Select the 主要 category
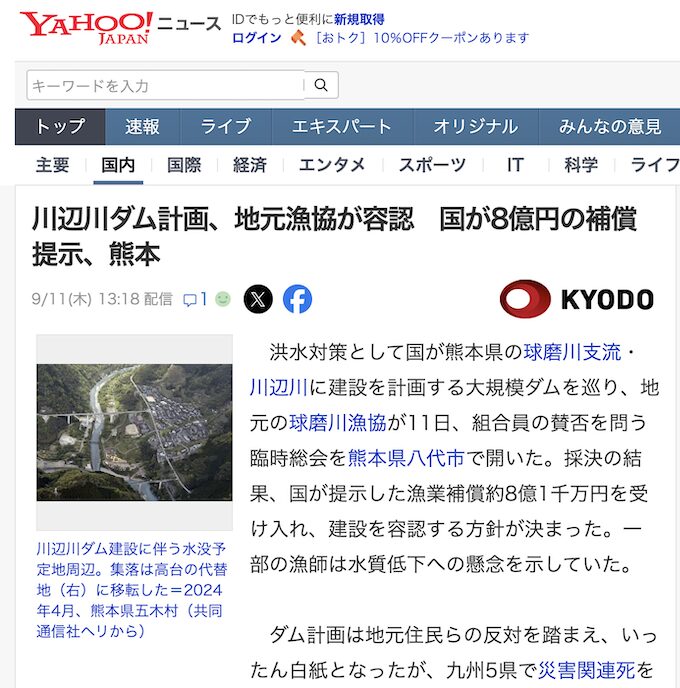This screenshot has width=680, height=688. coord(52,165)
